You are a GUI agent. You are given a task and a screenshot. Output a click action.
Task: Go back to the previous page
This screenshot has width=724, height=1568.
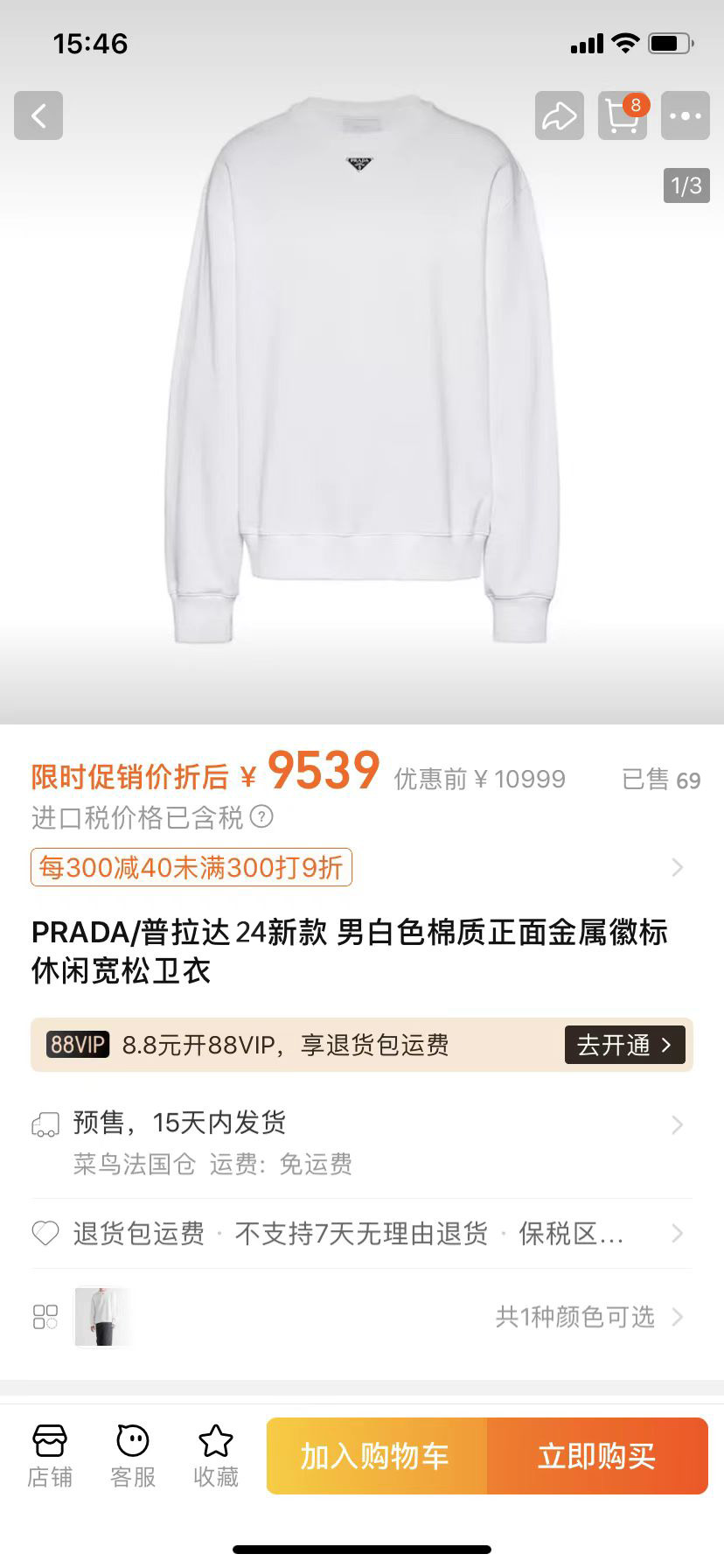[x=38, y=115]
